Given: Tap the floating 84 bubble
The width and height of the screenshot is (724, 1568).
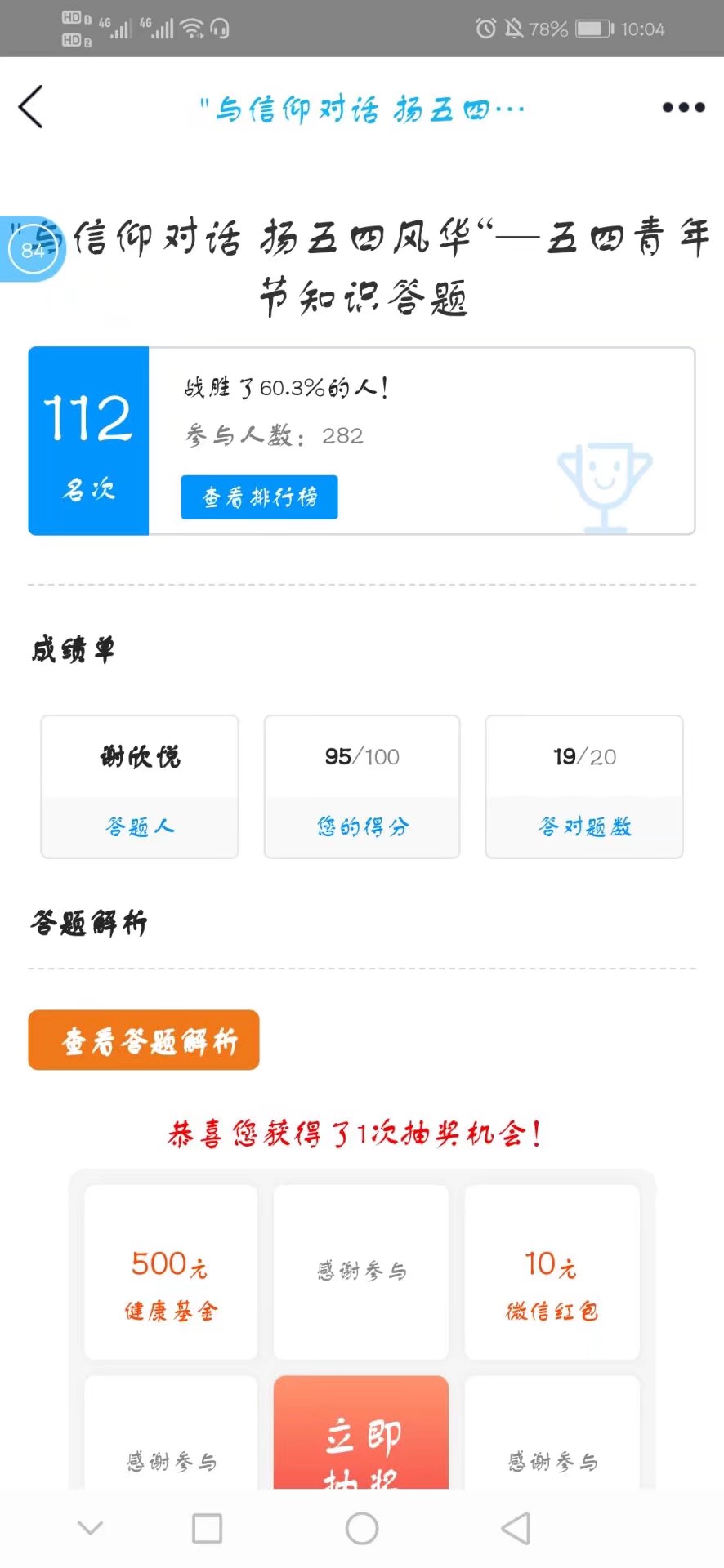Looking at the screenshot, I should coord(33,249).
